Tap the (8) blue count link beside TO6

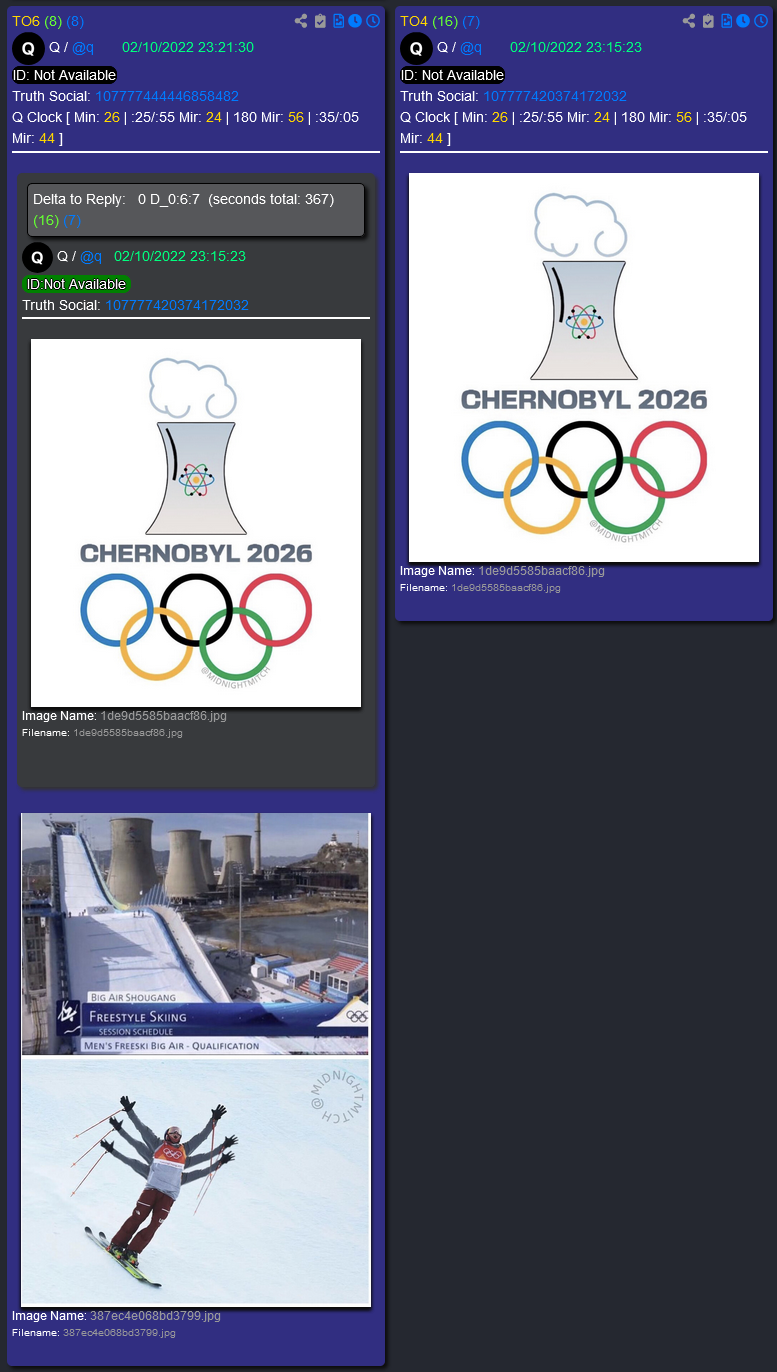(75, 21)
